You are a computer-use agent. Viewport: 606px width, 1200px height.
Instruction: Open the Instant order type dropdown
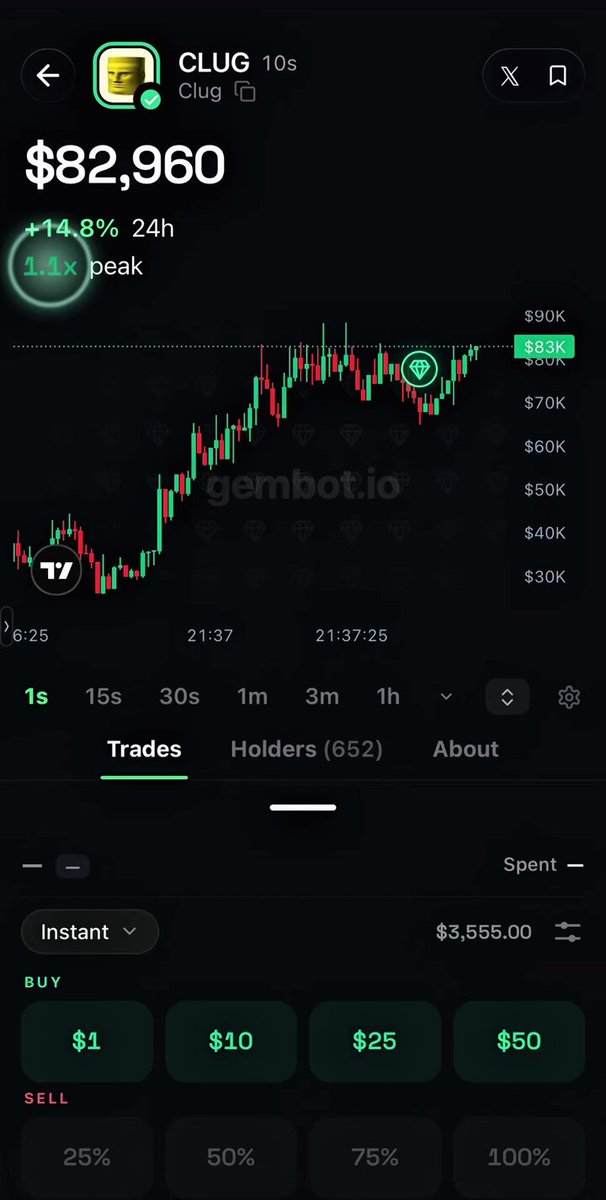[90, 932]
